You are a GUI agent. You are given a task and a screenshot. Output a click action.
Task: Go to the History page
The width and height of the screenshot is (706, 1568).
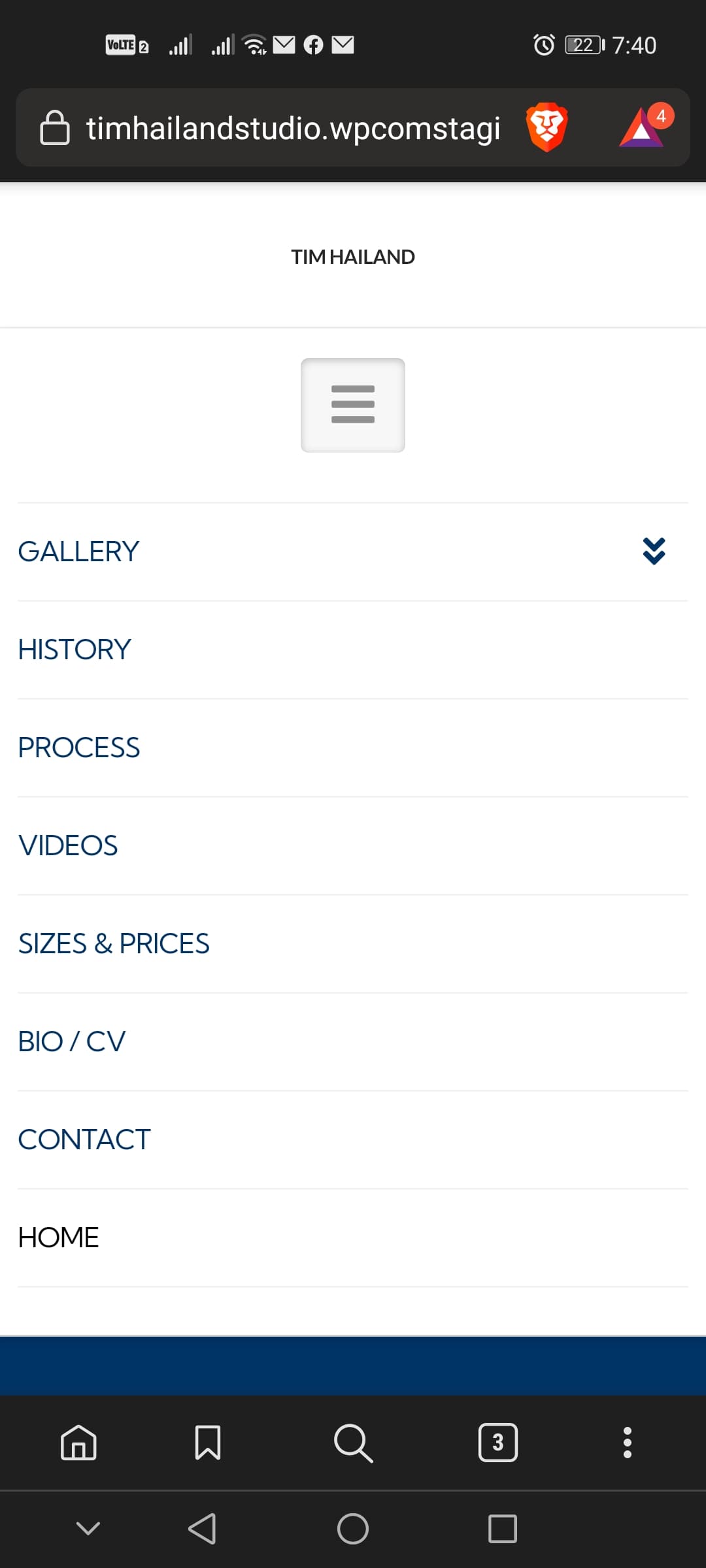75,649
